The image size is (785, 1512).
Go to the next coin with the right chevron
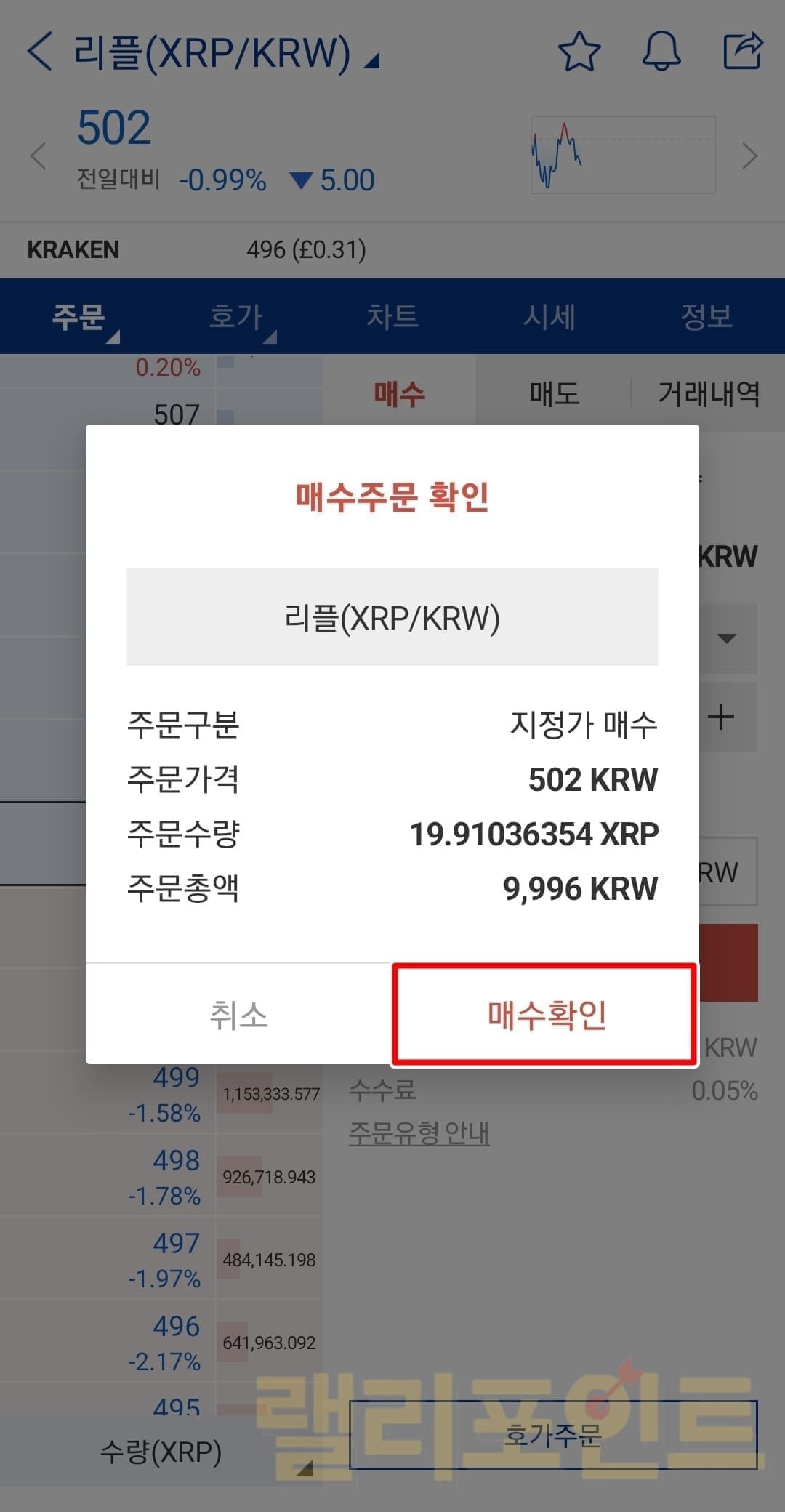click(749, 156)
